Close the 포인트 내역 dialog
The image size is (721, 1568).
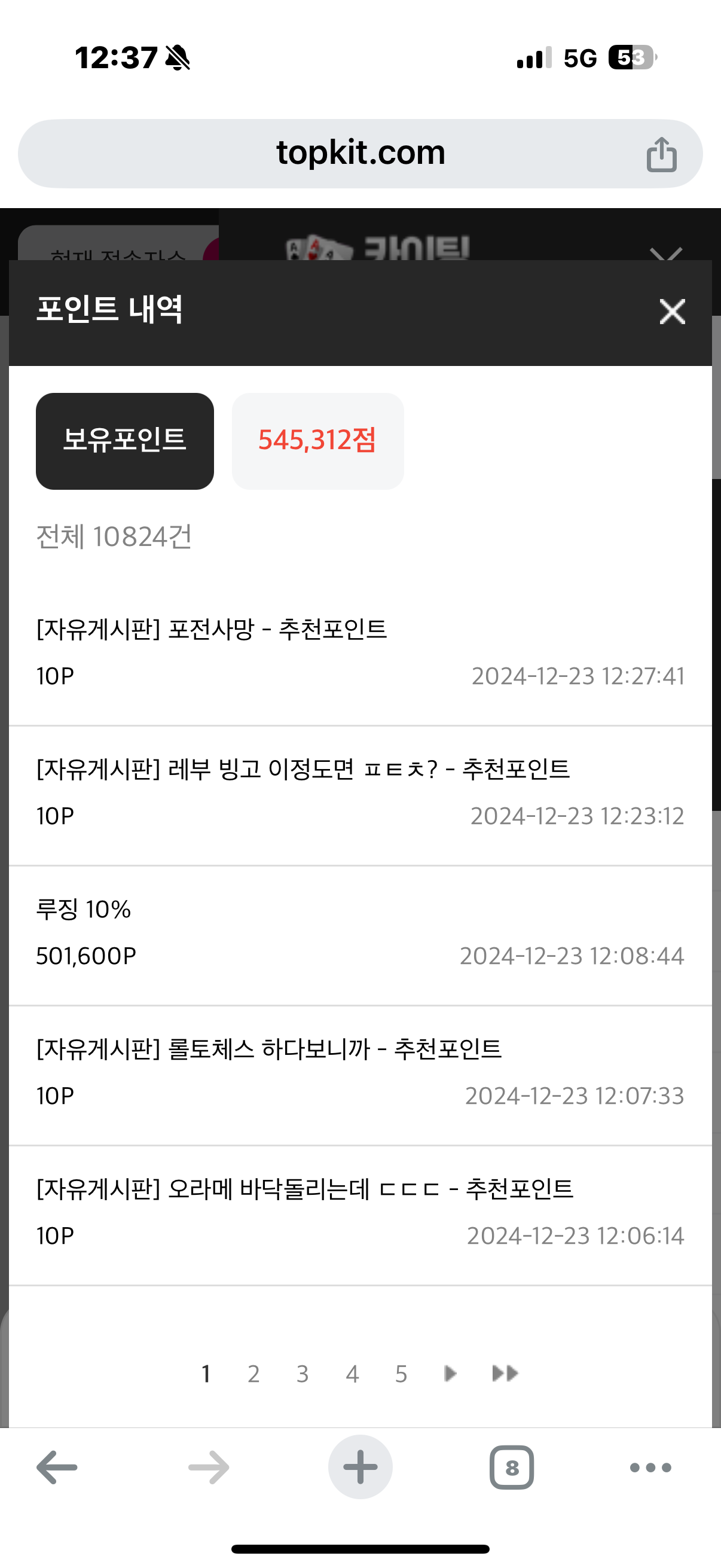pos(673,312)
